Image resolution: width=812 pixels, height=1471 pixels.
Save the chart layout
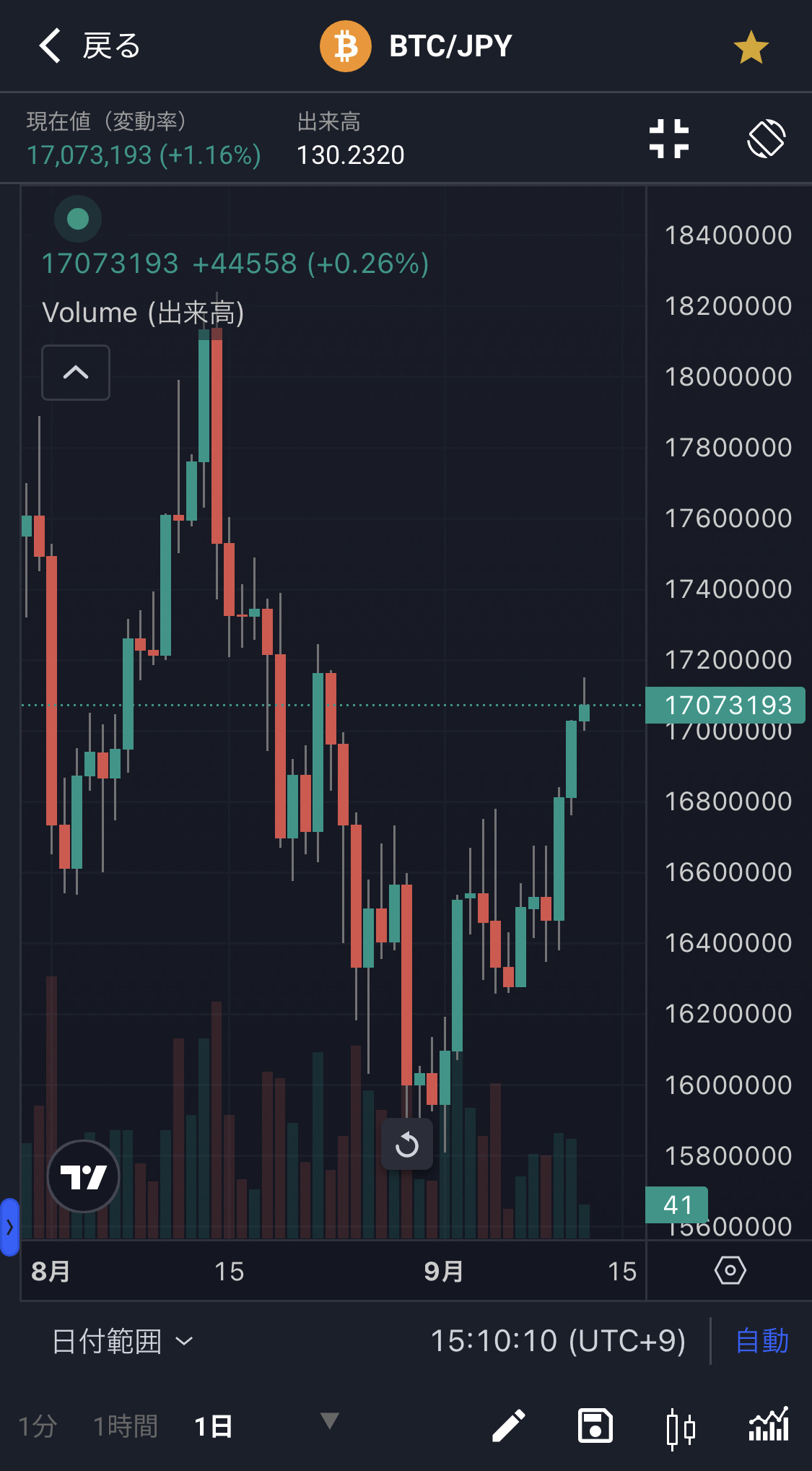tap(595, 1426)
